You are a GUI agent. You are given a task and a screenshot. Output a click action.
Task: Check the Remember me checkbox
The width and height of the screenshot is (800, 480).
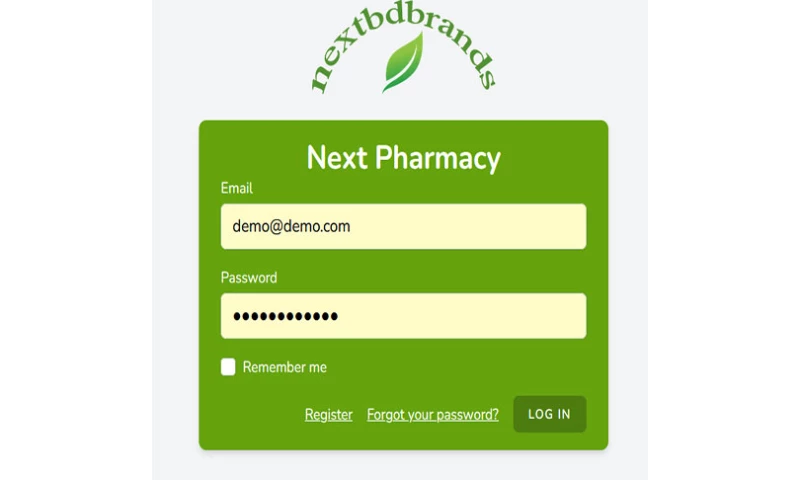click(228, 367)
